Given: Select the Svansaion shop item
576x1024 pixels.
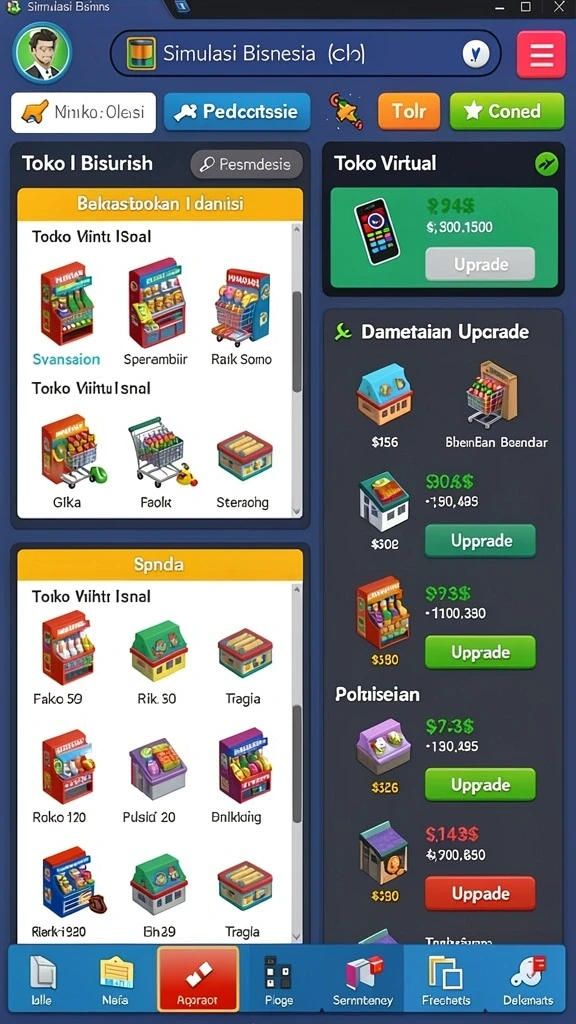Looking at the screenshot, I should point(67,313).
